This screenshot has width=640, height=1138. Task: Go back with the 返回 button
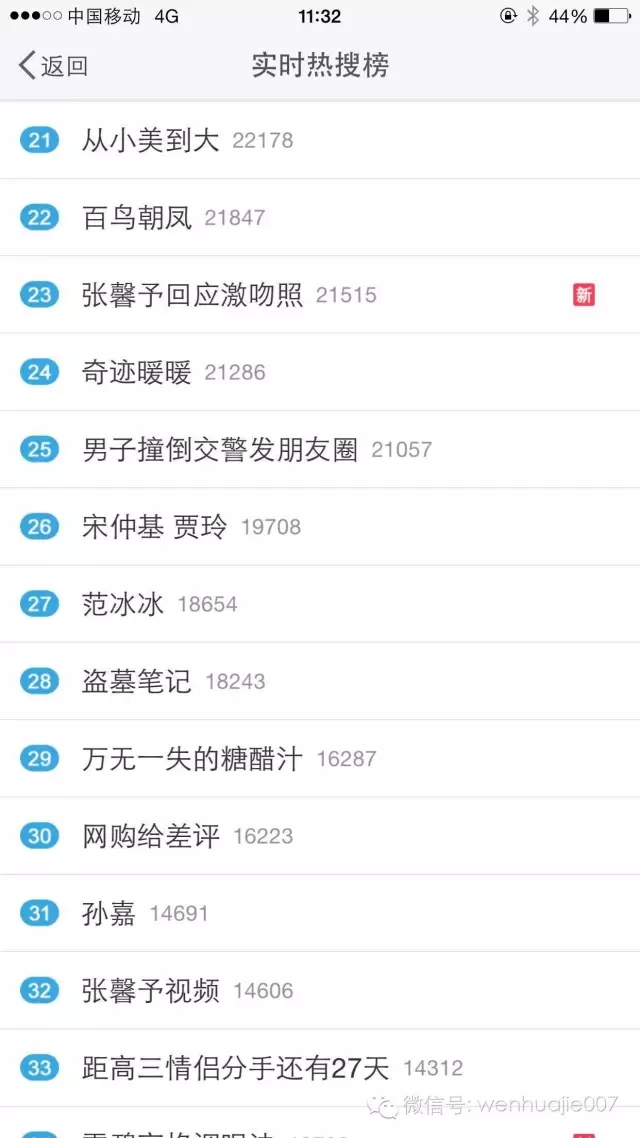tap(54, 66)
